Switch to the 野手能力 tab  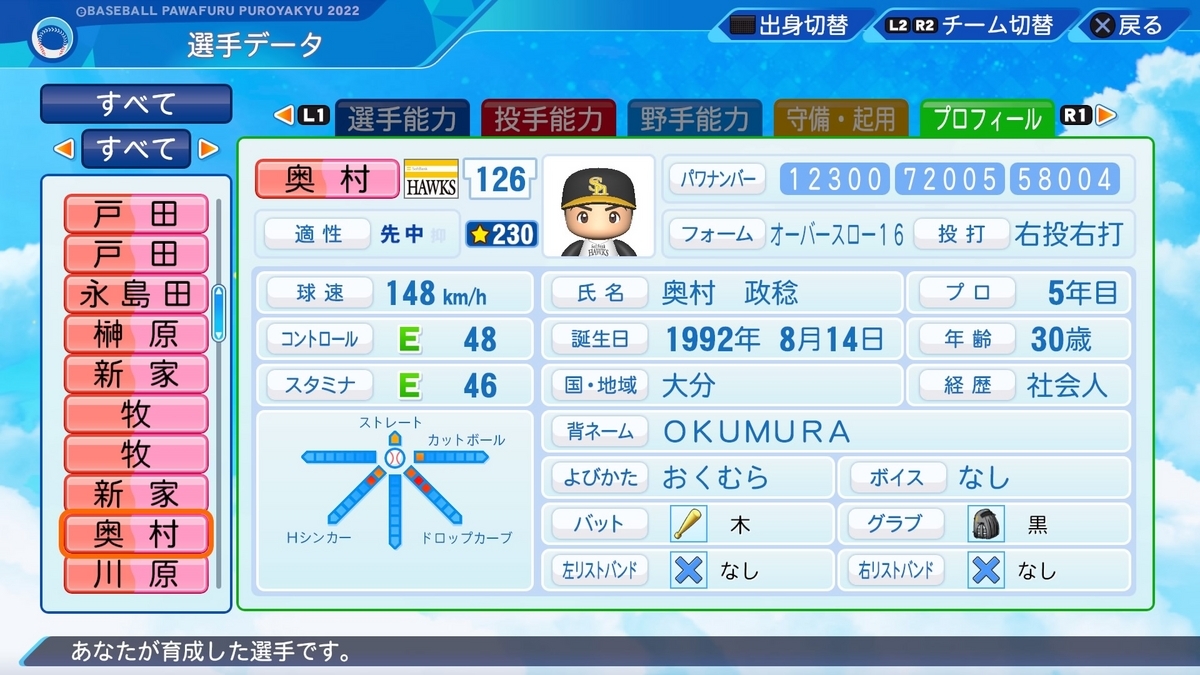tap(694, 119)
